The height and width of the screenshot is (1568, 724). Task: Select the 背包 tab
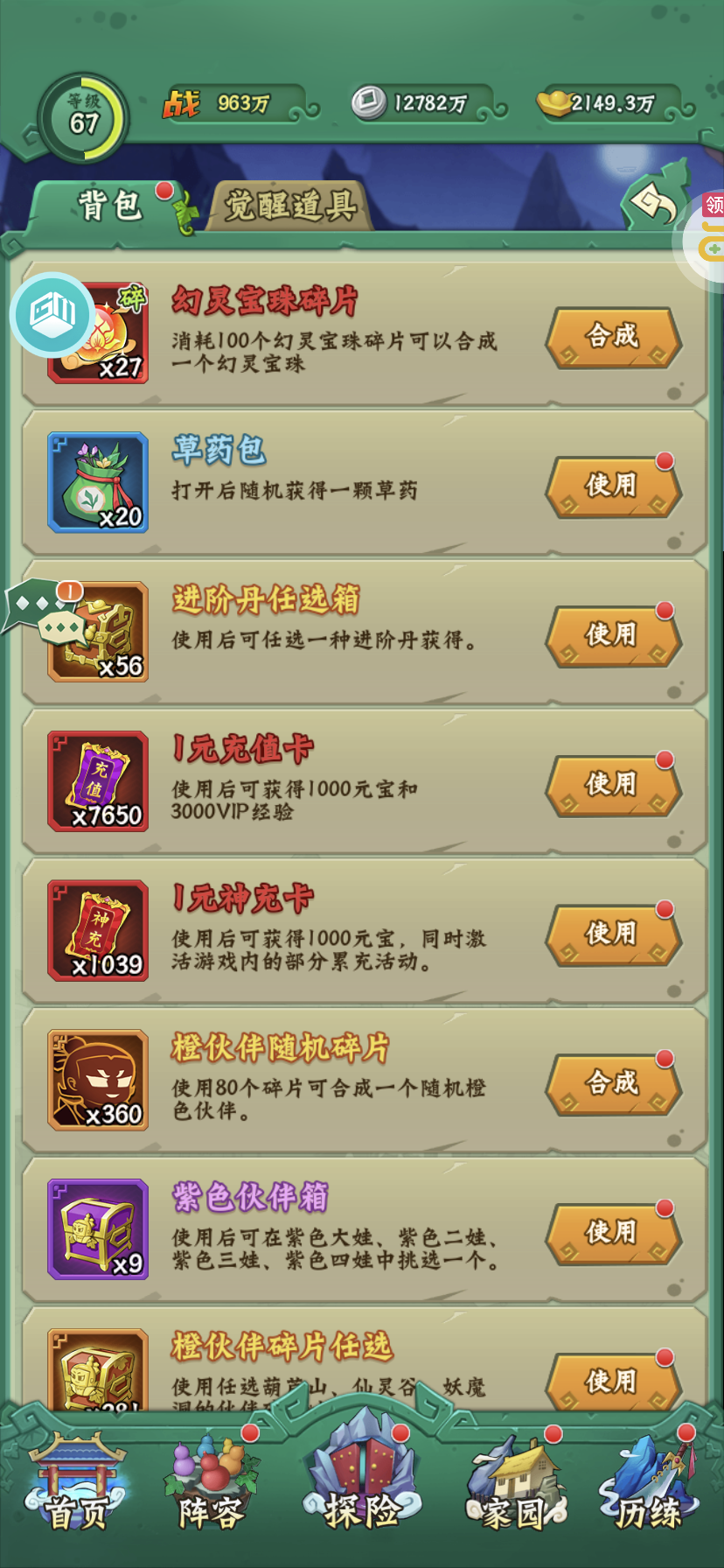[110, 206]
